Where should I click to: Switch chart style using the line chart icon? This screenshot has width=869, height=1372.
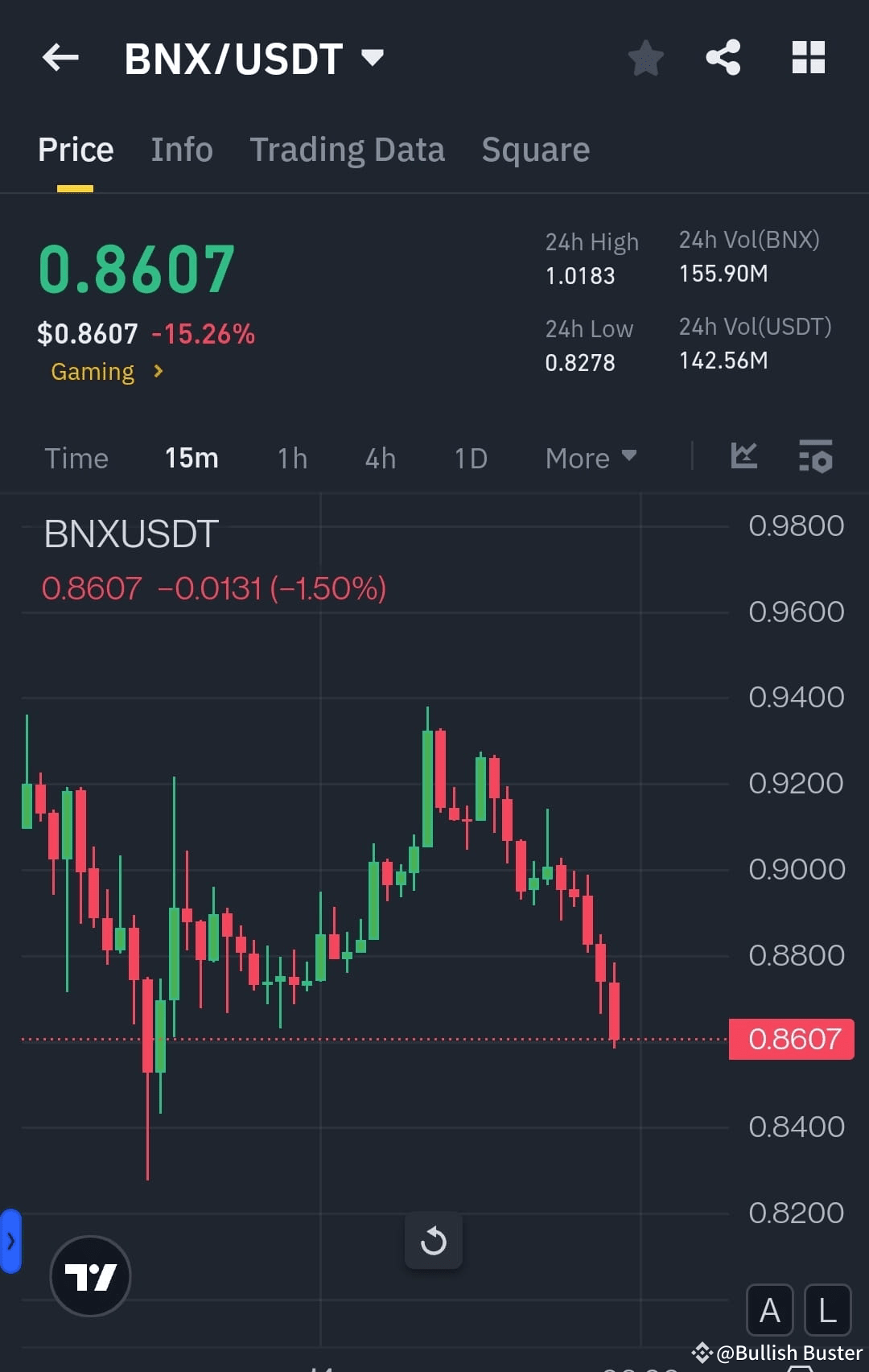pyautogui.click(x=743, y=456)
